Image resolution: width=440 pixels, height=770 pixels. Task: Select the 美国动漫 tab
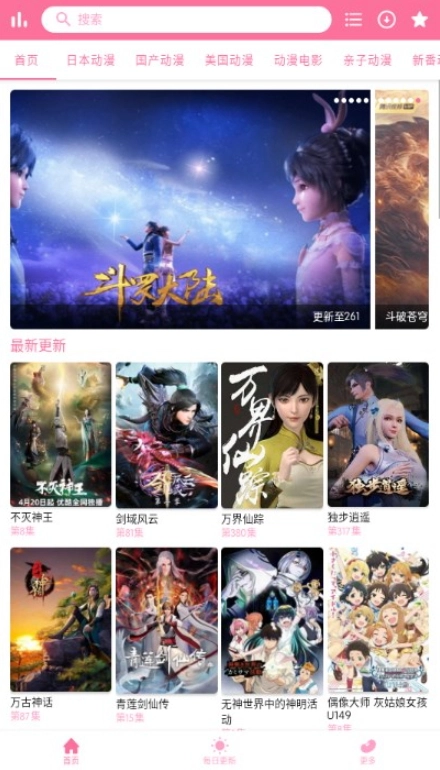pyautogui.click(x=229, y=60)
